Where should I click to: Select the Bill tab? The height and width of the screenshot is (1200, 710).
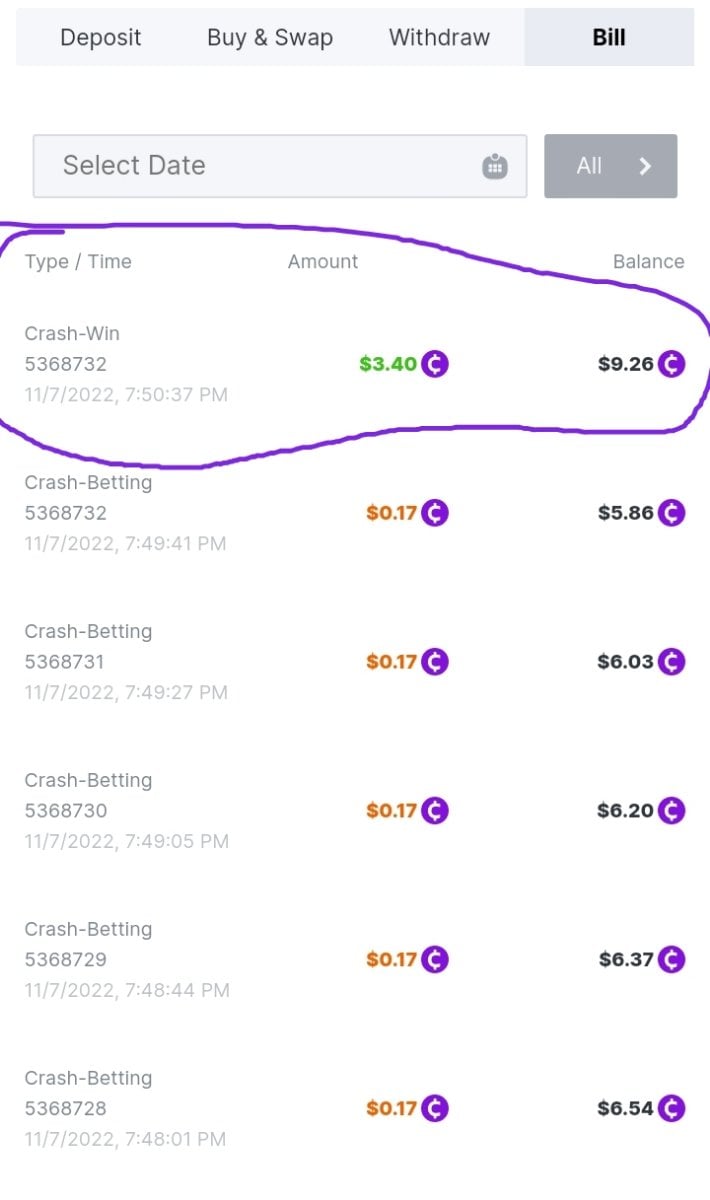pyautogui.click(x=608, y=38)
